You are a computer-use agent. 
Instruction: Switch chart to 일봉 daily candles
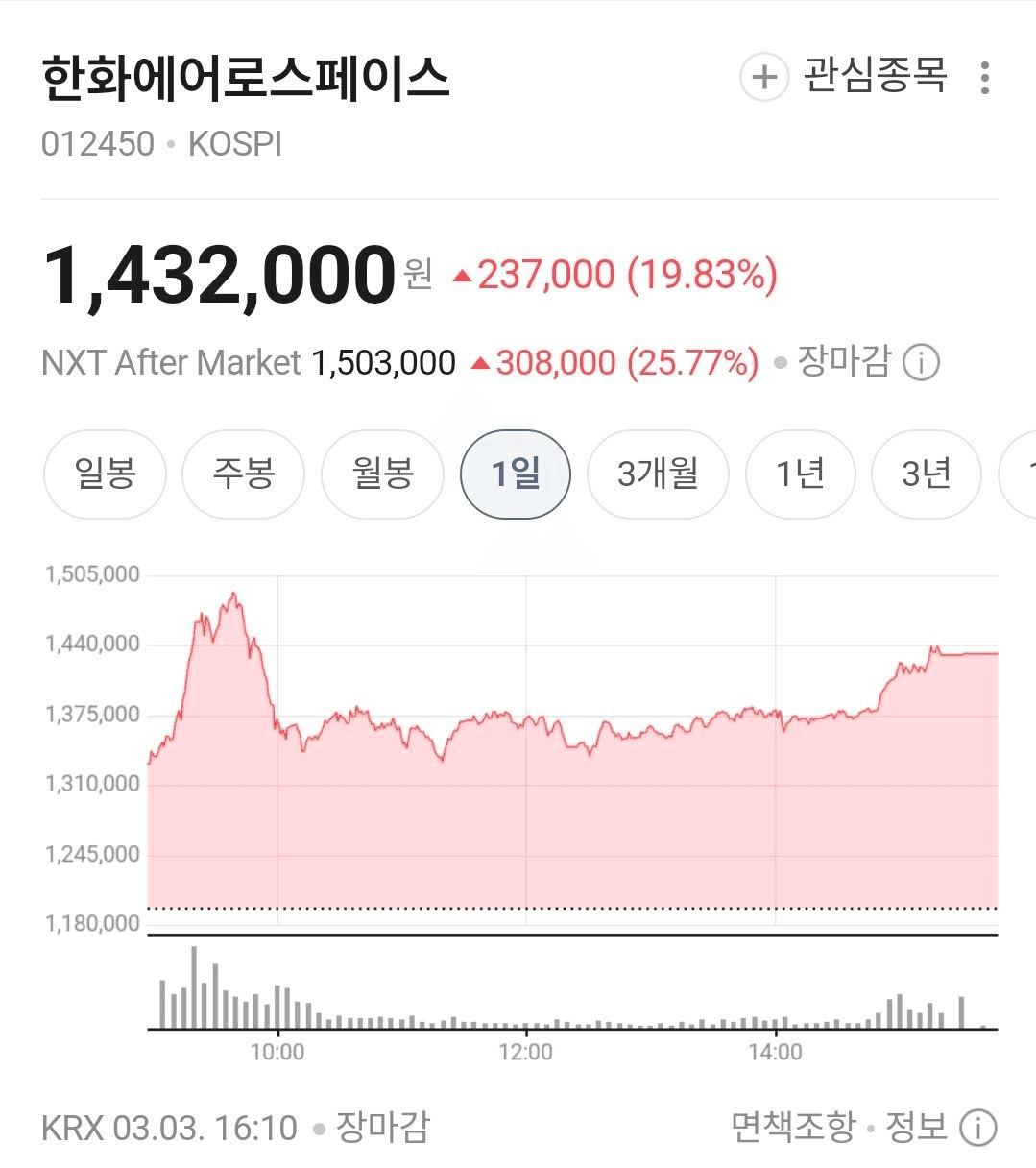click(106, 474)
